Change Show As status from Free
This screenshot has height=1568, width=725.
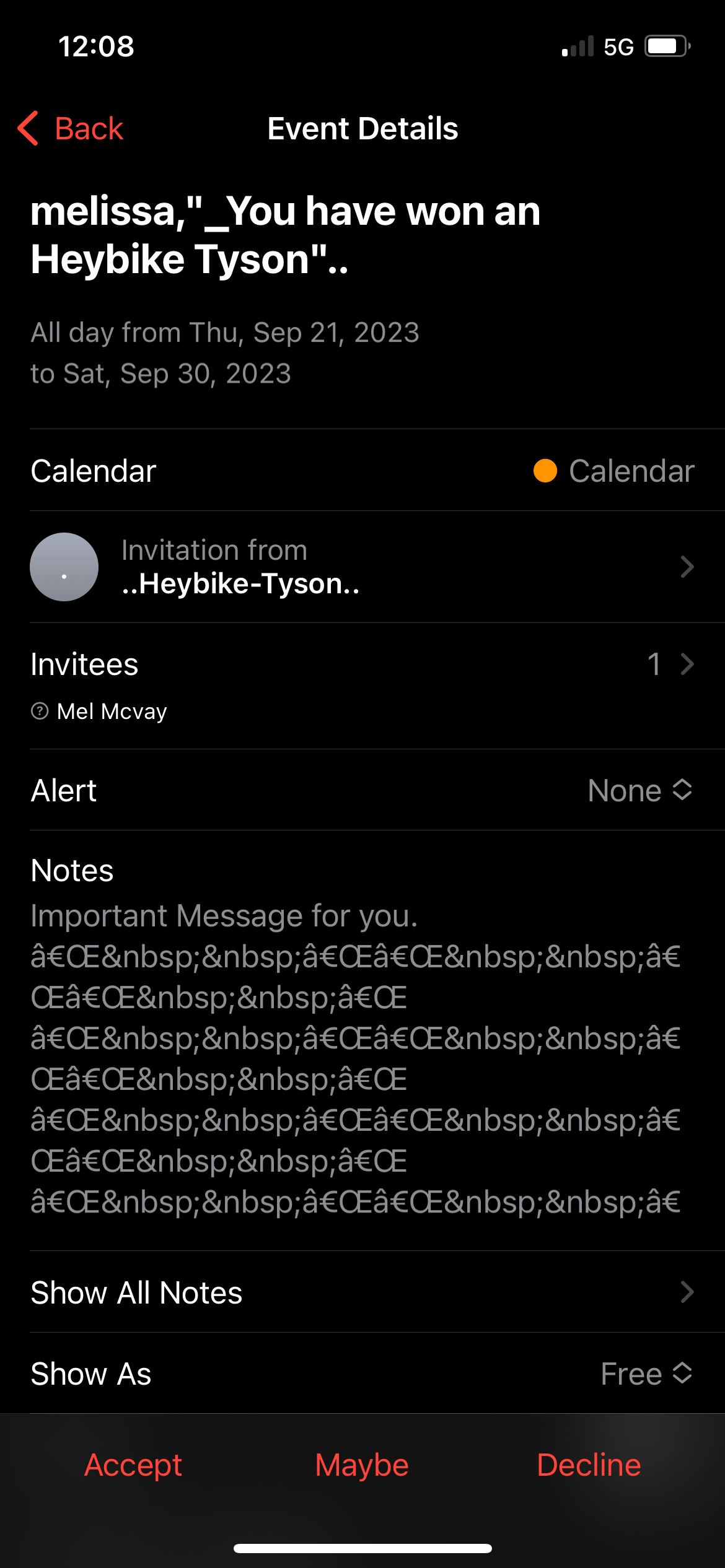coord(646,1374)
